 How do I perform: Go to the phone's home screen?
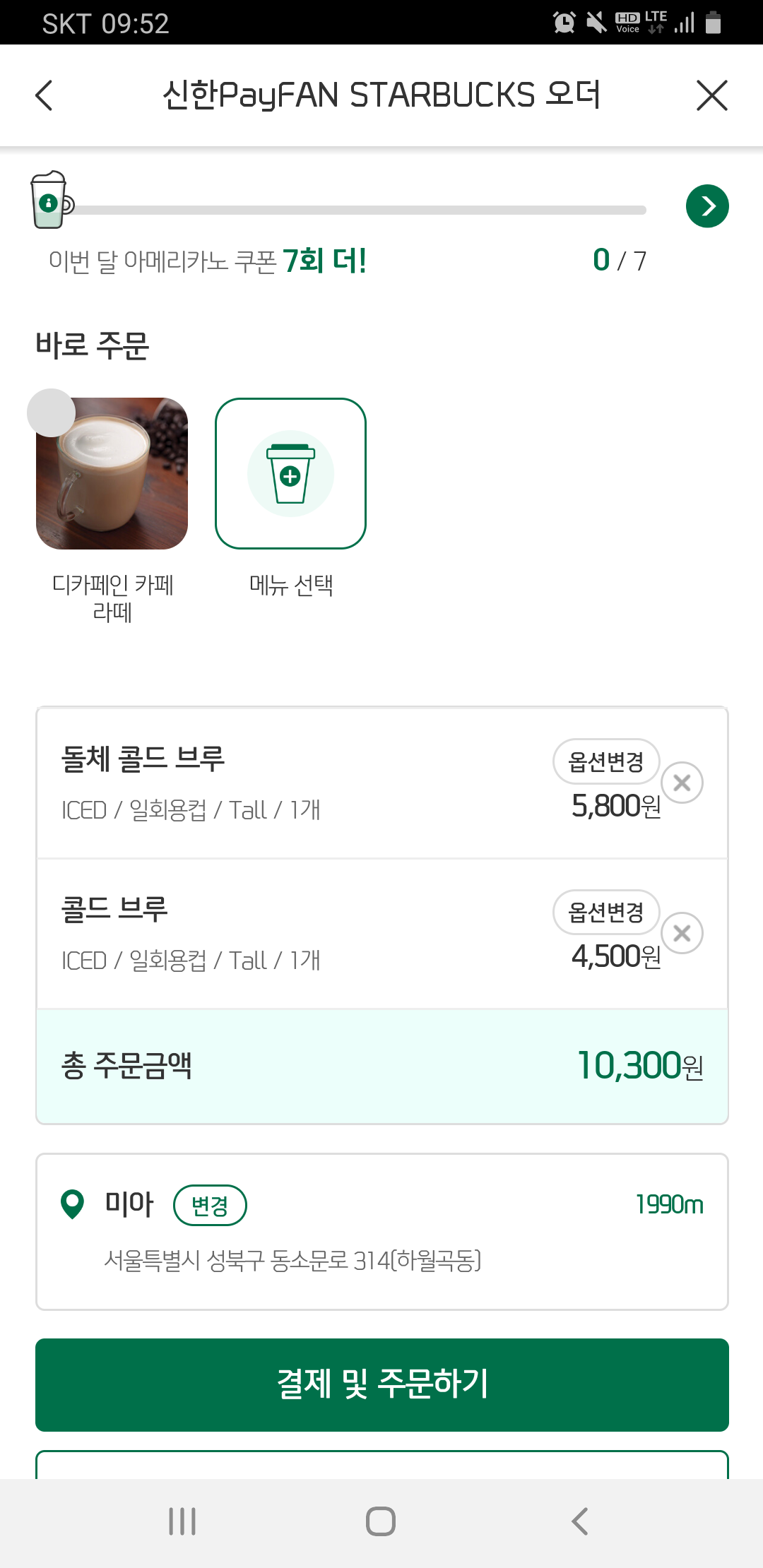point(381,1521)
